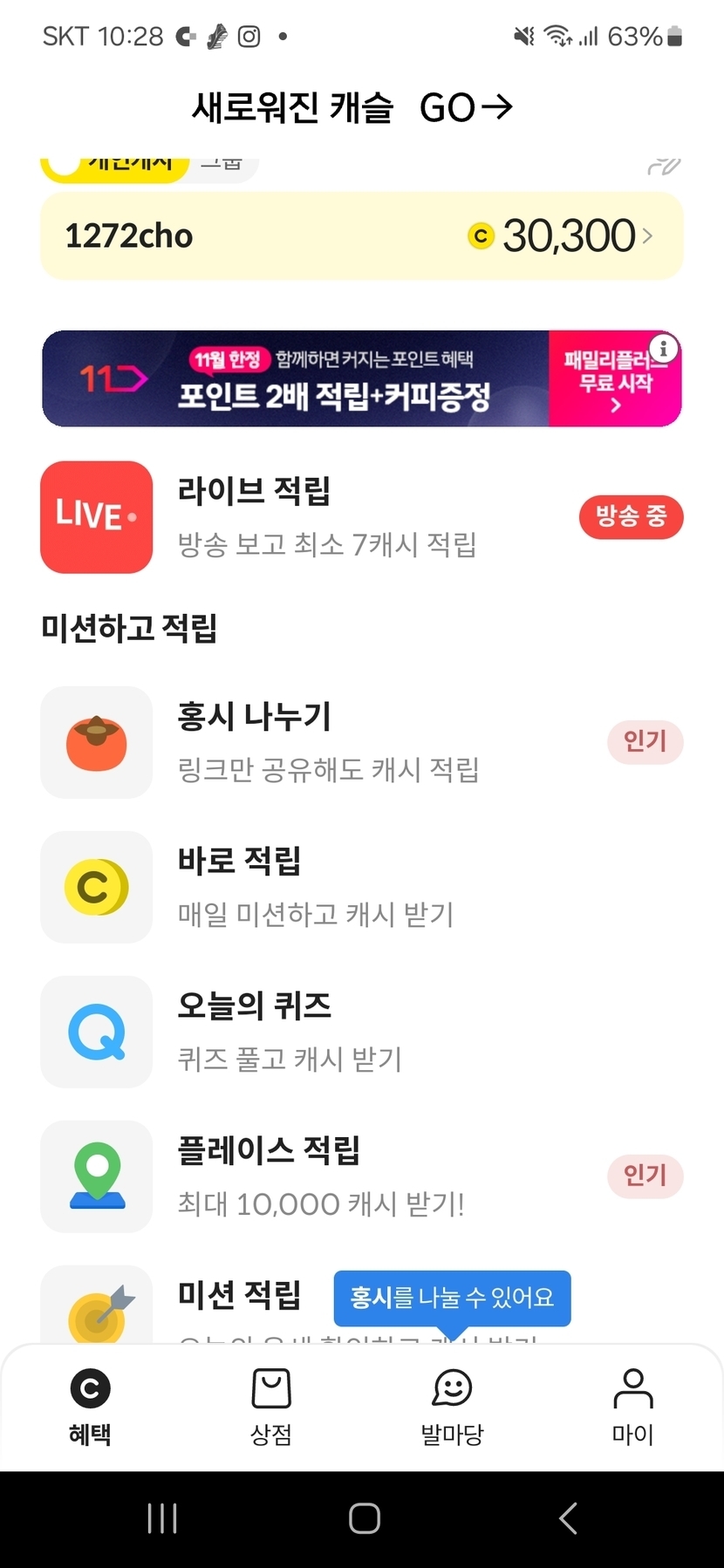Open the 11번가 포인트 2배 적립 banner
The width and height of the screenshot is (724, 1568).
point(362,378)
